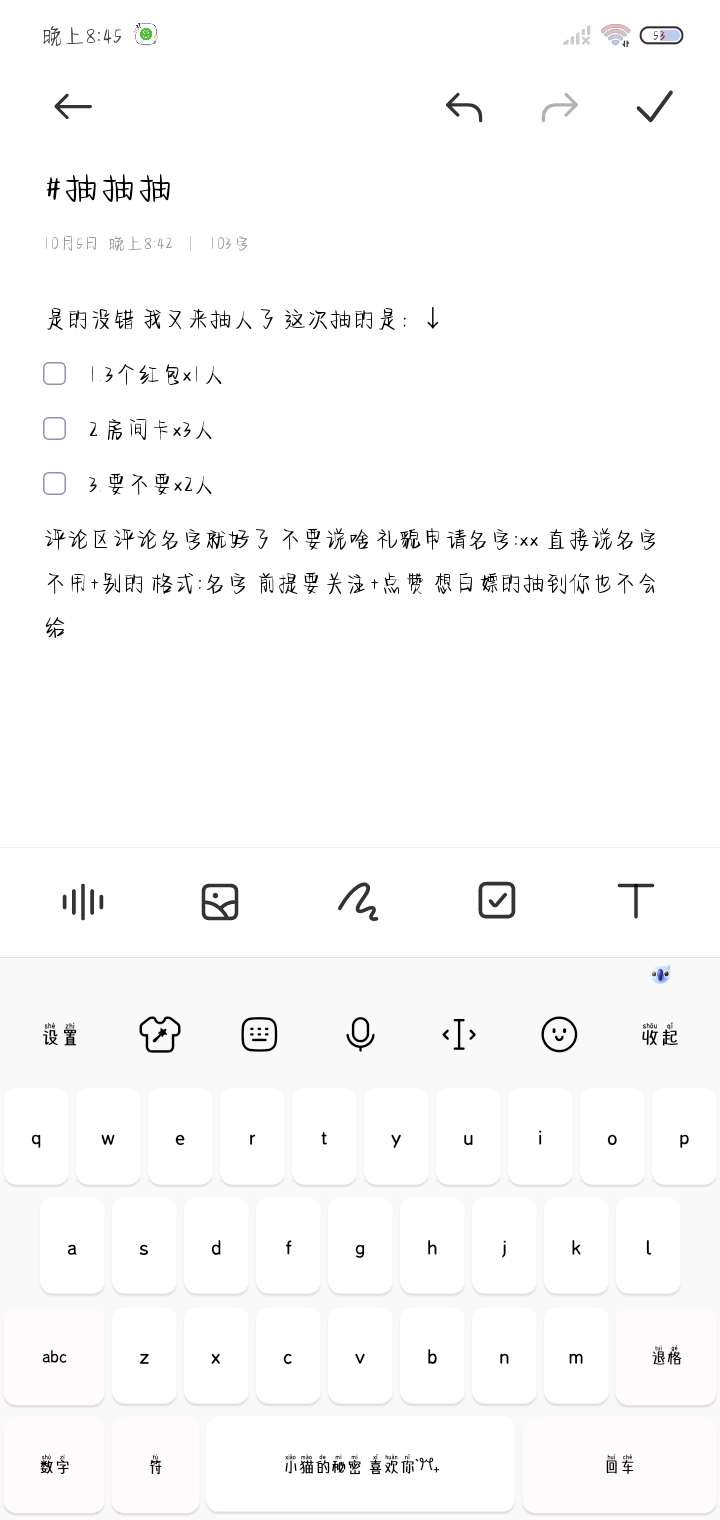Mark the 要不要x2人 item as done
Viewport: 720px width, 1520px height.
(x=55, y=484)
